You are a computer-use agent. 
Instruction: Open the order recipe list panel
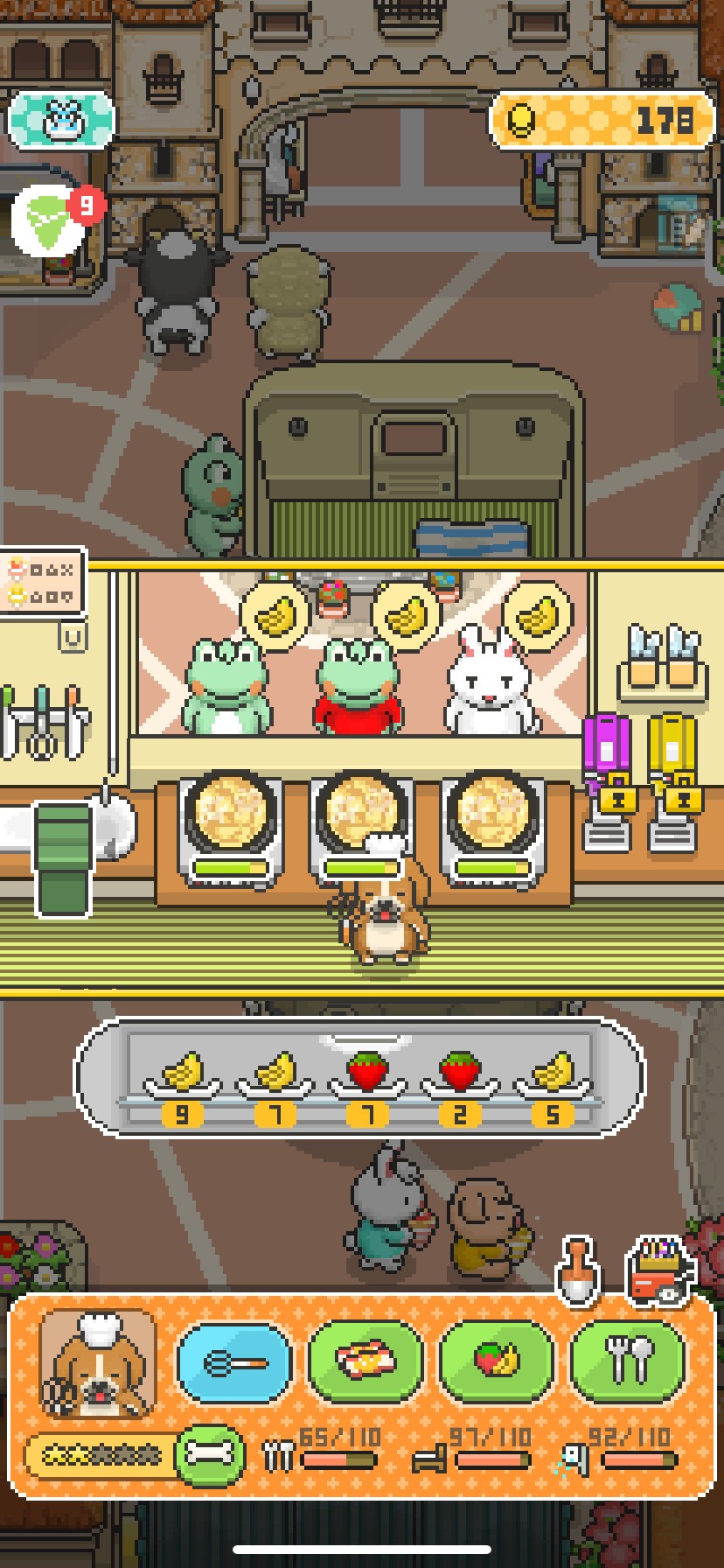point(42,583)
